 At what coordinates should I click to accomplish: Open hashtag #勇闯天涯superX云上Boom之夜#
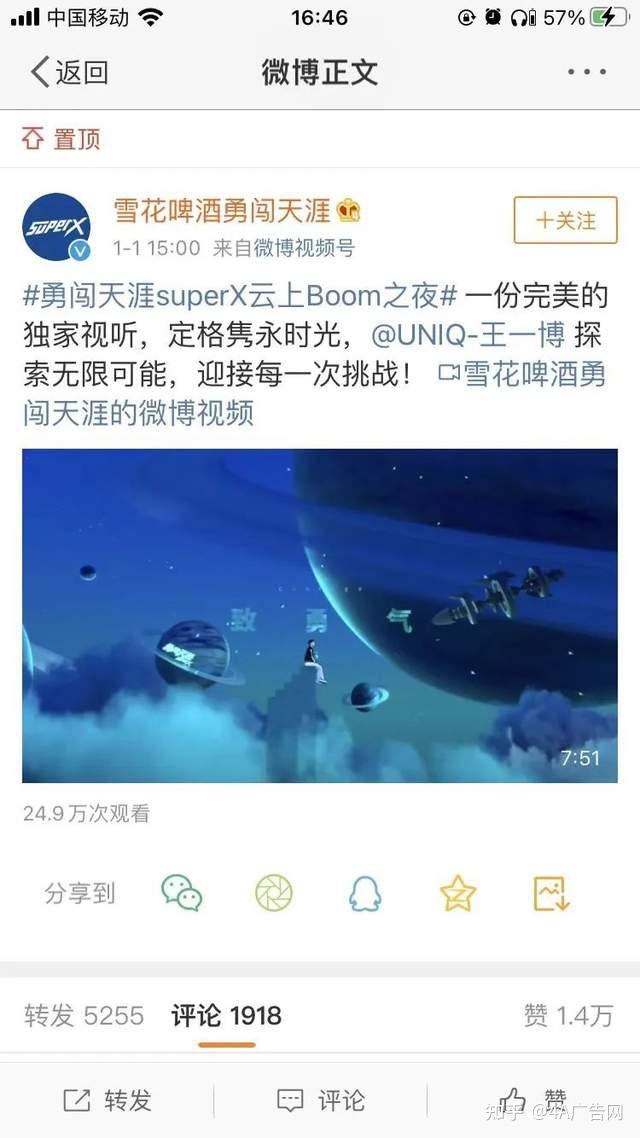tap(240, 297)
